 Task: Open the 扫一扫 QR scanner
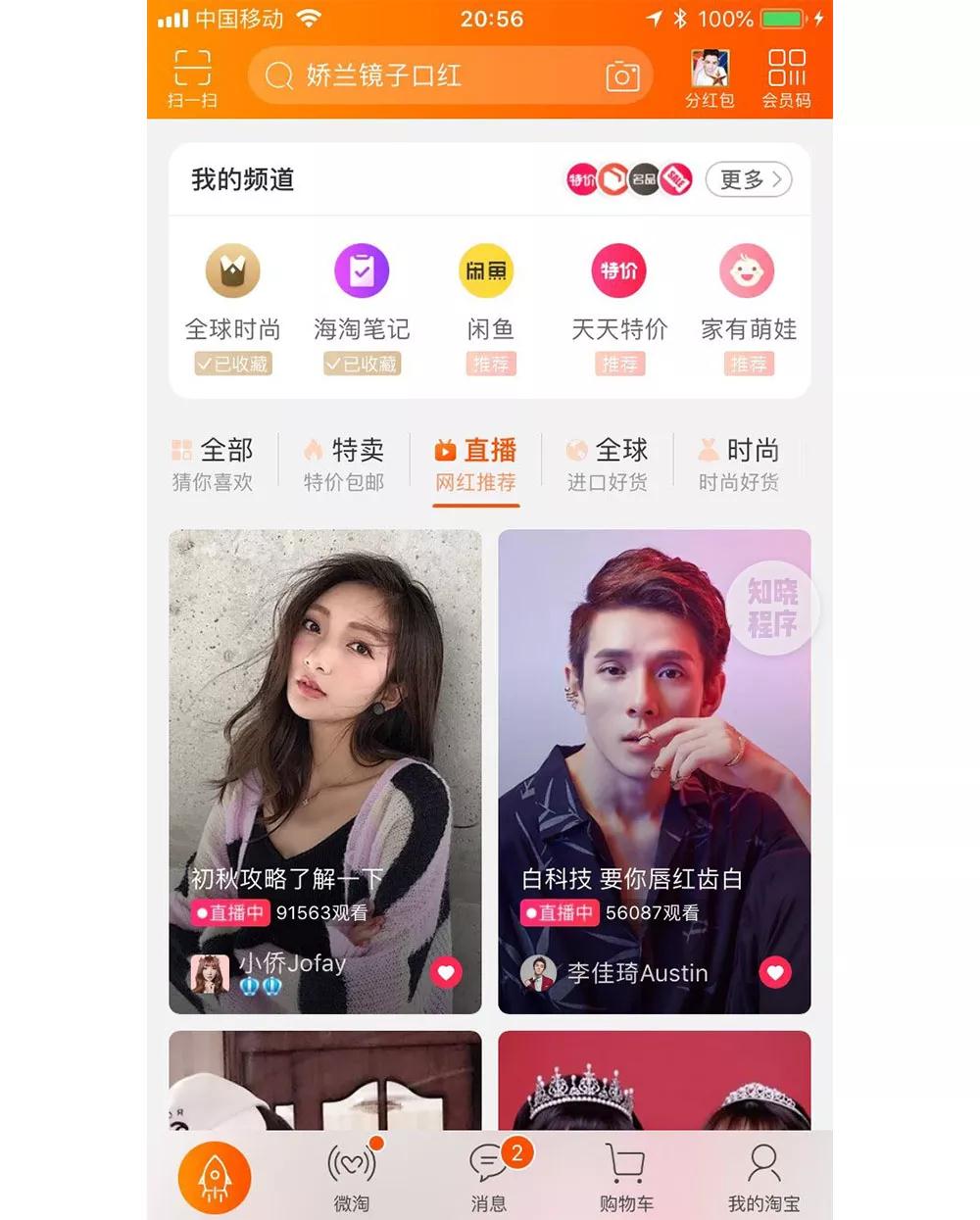click(x=193, y=73)
